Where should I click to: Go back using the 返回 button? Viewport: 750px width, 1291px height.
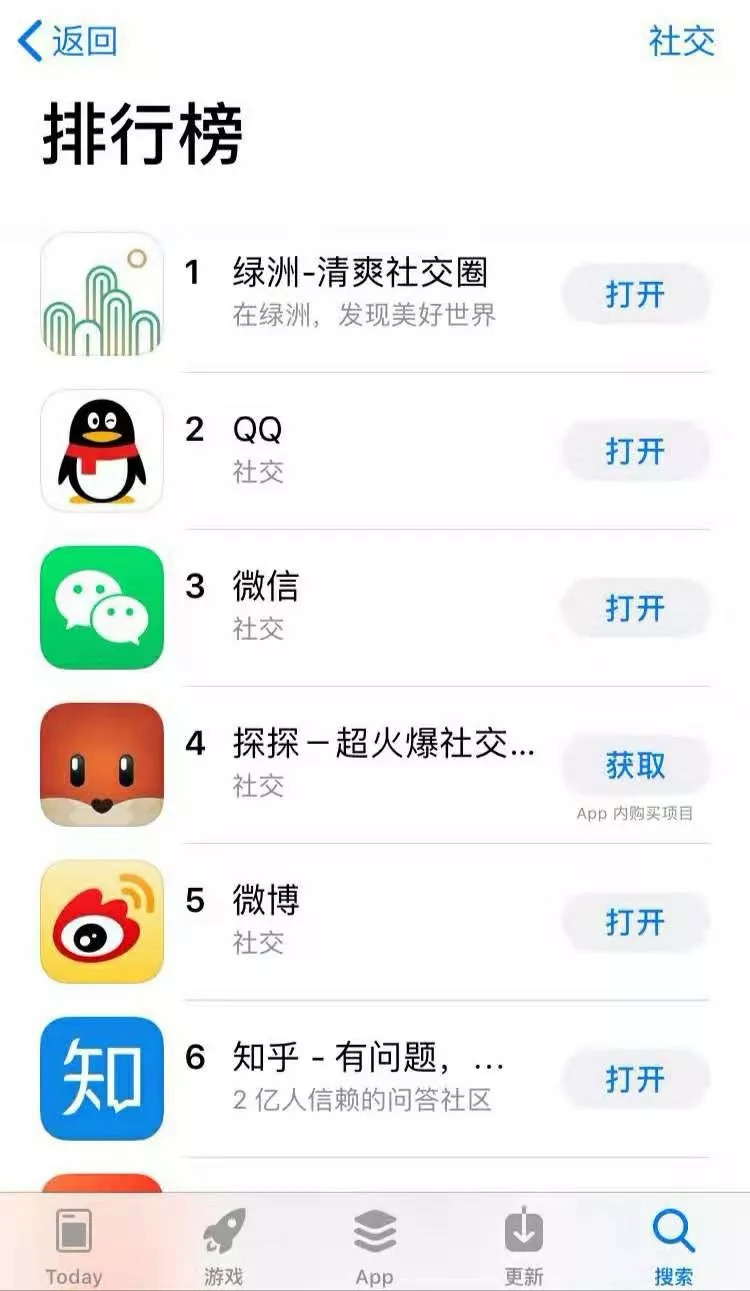click(68, 42)
